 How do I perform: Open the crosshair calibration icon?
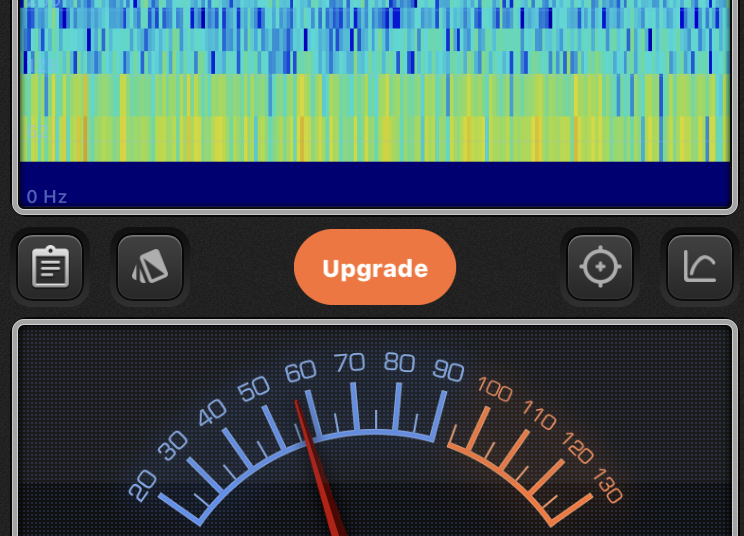600,267
